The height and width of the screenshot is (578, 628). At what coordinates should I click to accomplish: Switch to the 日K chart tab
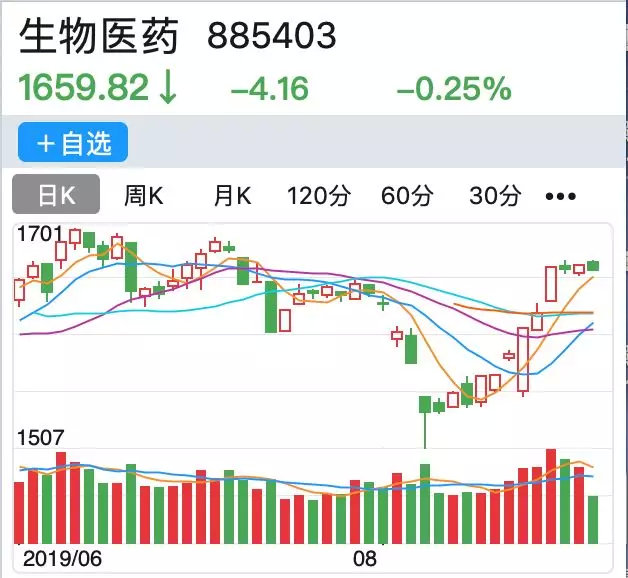click(x=56, y=195)
